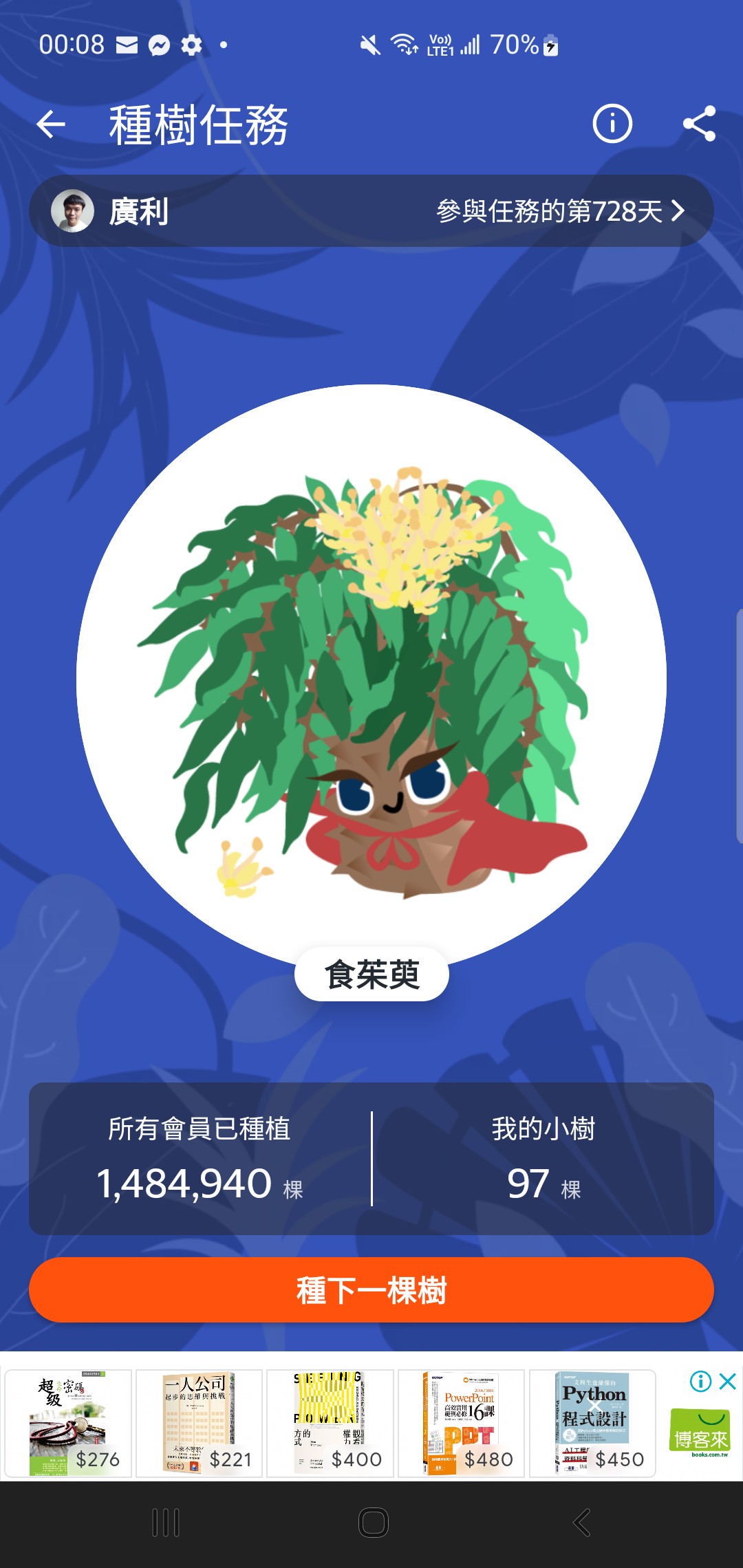743x1568 pixels.
Task: Open the $450 Python book ad
Action: [x=593, y=1423]
